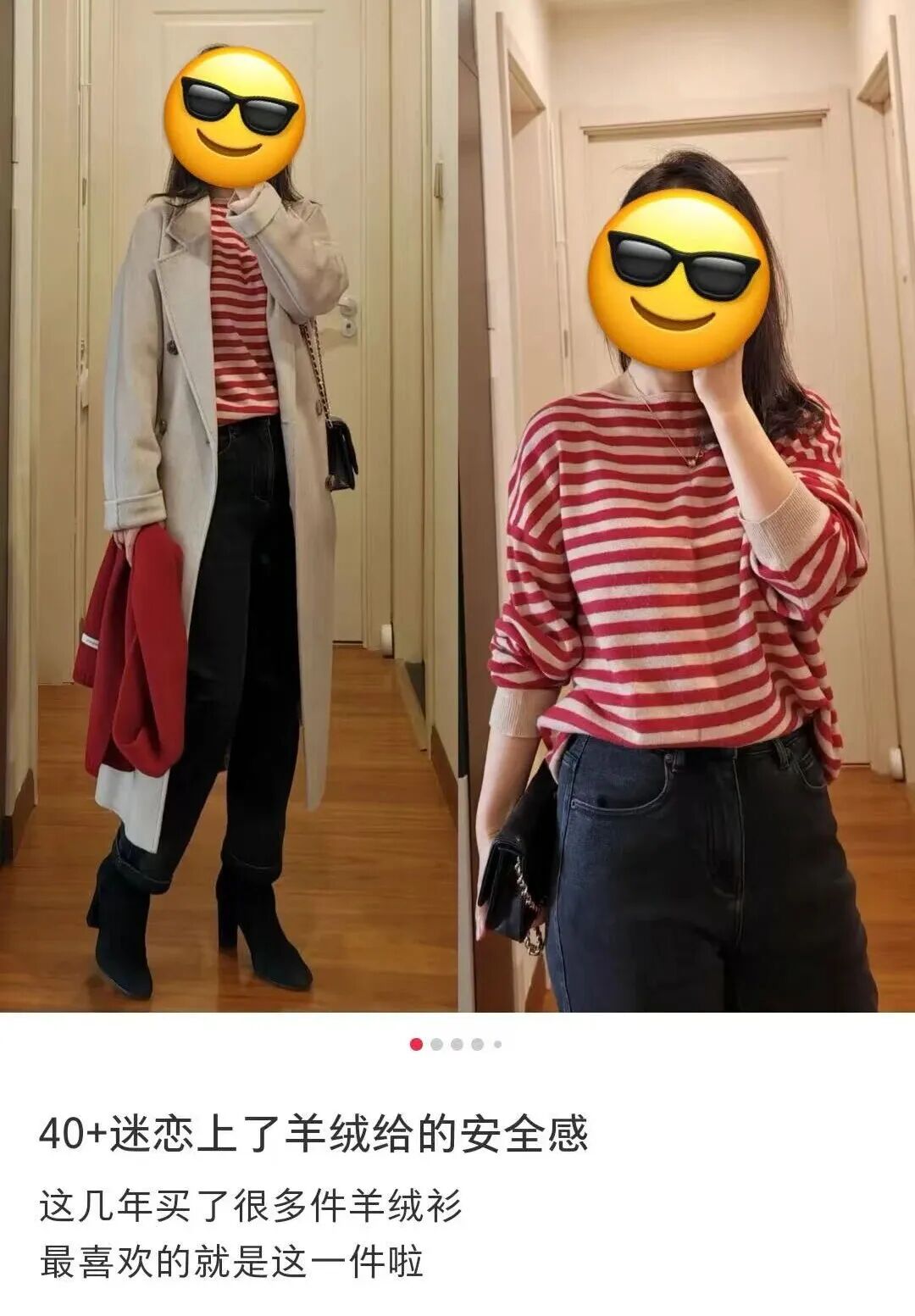
Task: Tap the photo carousel page indicator dots
Action: coord(456,1044)
